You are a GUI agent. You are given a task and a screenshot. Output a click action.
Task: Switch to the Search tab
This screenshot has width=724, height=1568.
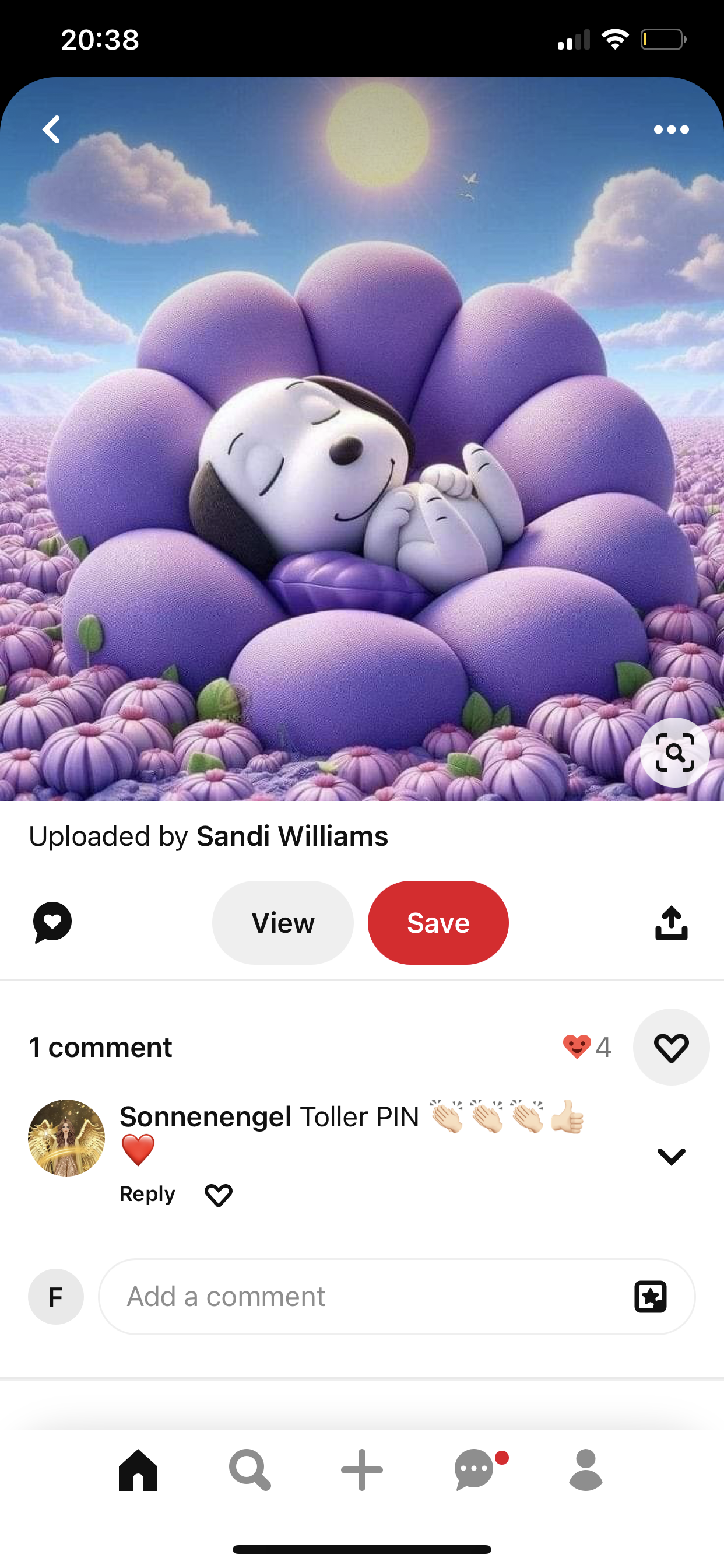[x=249, y=1470]
